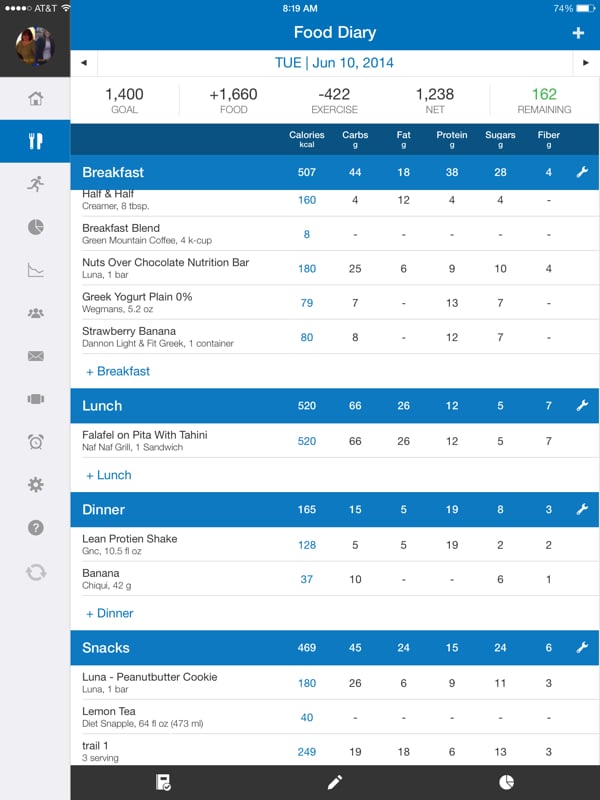Image resolution: width=600 pixels, height=800 pixels.
Task: Go to the next day arrow
Action: pos(586,63)
